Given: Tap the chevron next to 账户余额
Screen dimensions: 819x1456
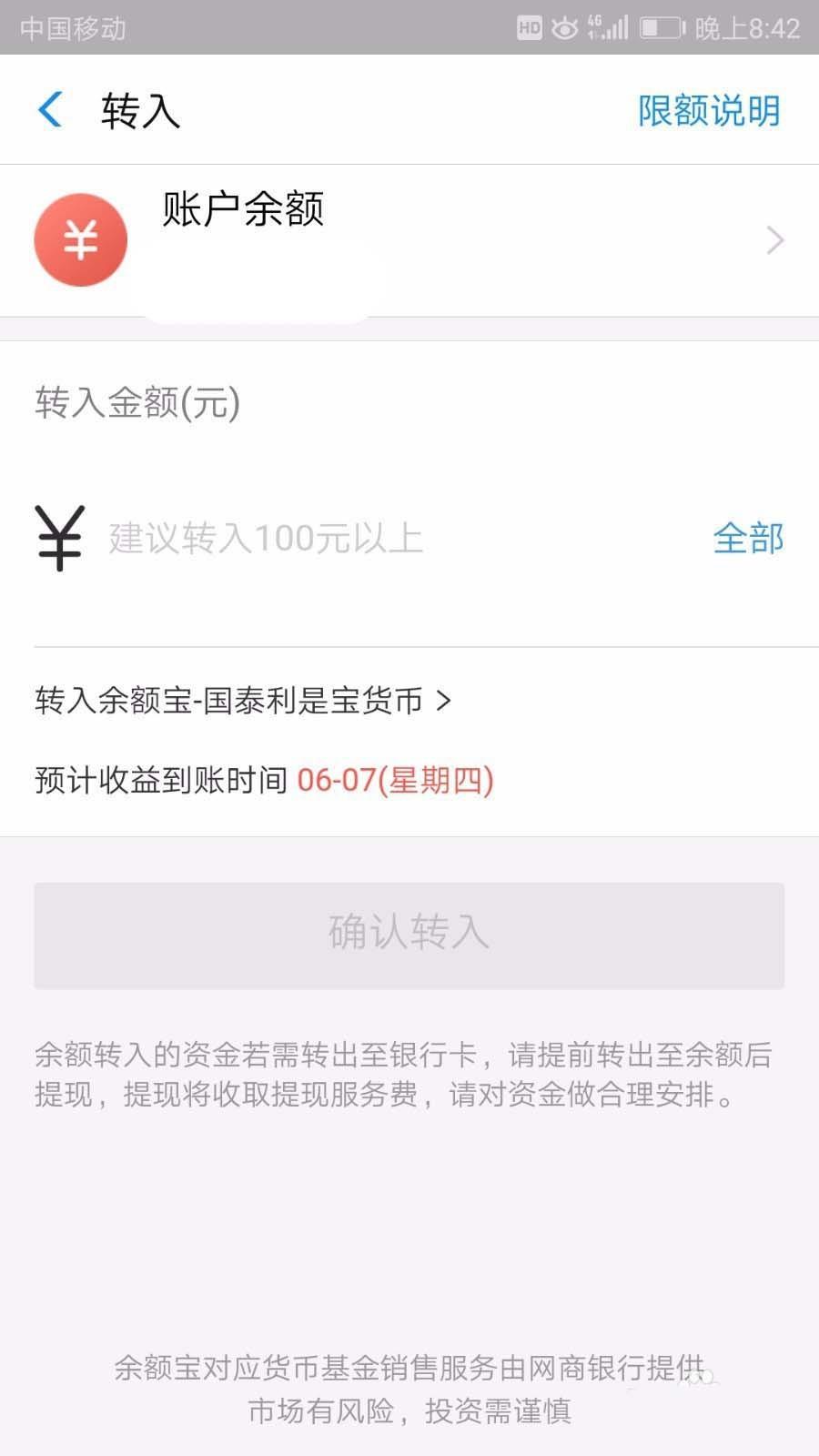Looking at the screenshot, I should pyautogui.click(x=773, y=239).
